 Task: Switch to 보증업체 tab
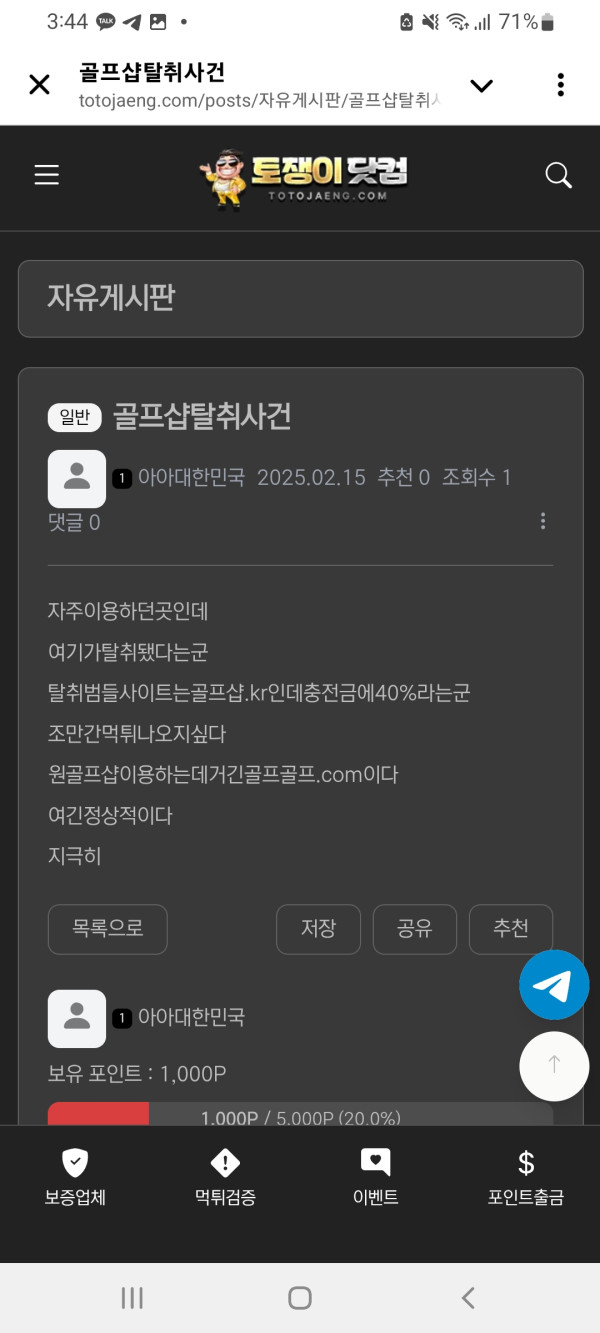(x=75, y=1177)
